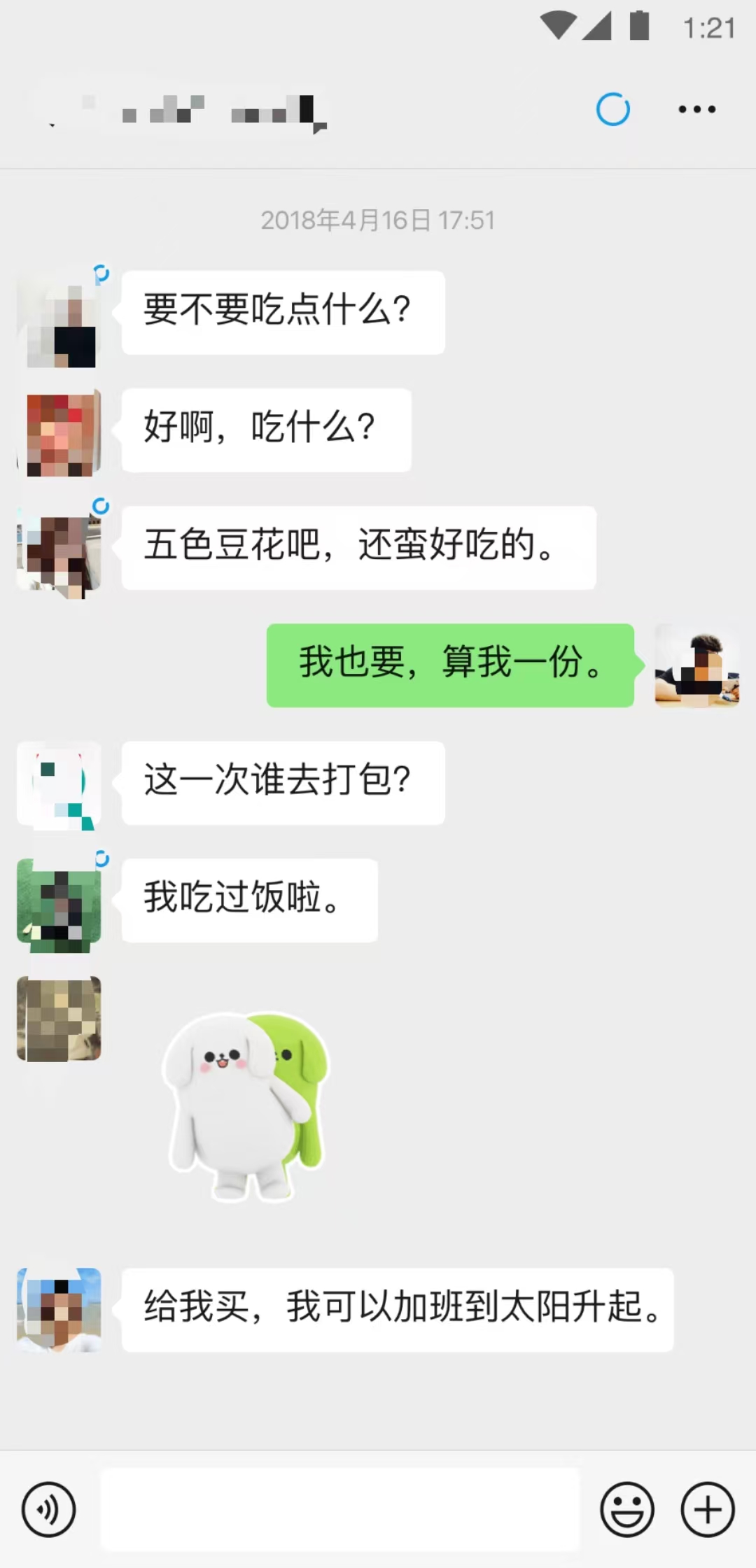The width and height of the screenshot is (756, 1568).
Task: Tap the syncing indicator circle at top
Action: (613, 109)
